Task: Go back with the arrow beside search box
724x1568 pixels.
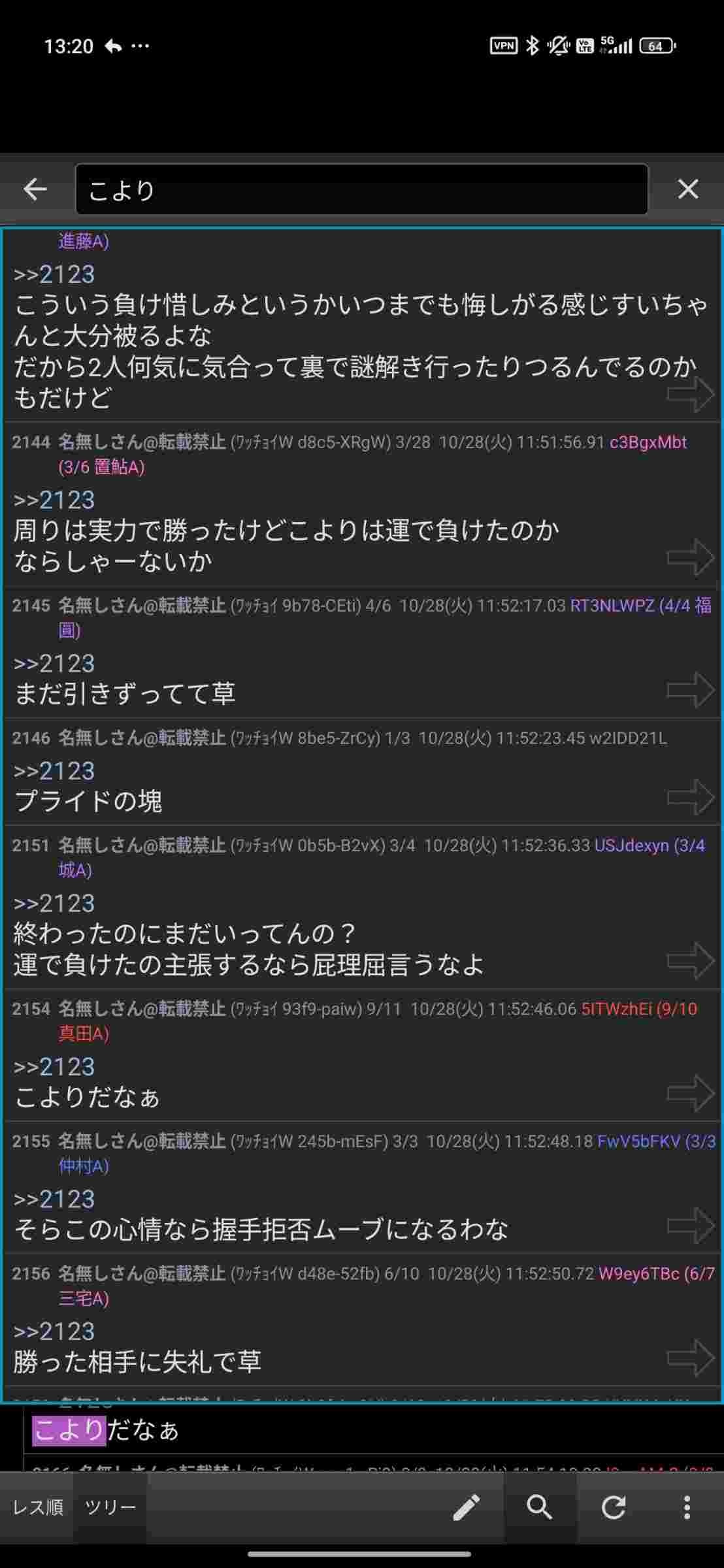Action: click(35, 189)
